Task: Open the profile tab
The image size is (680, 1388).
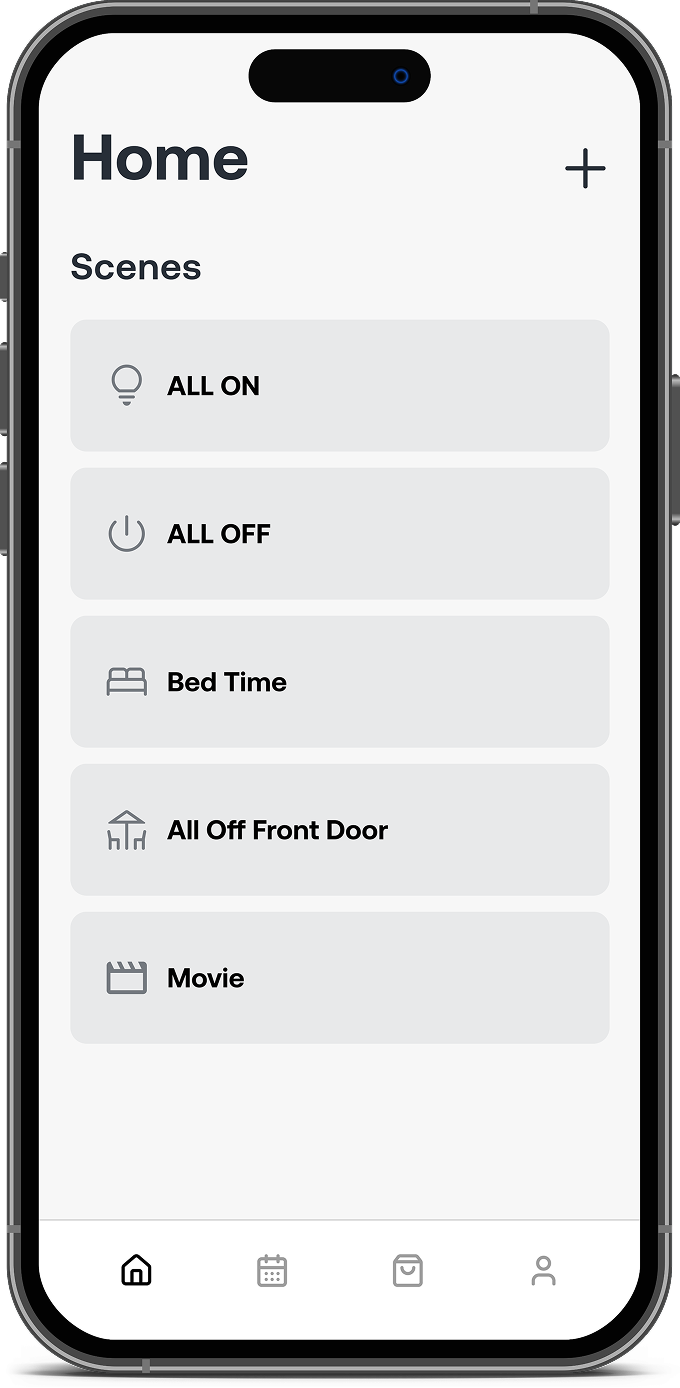Action: [543, 1271]
